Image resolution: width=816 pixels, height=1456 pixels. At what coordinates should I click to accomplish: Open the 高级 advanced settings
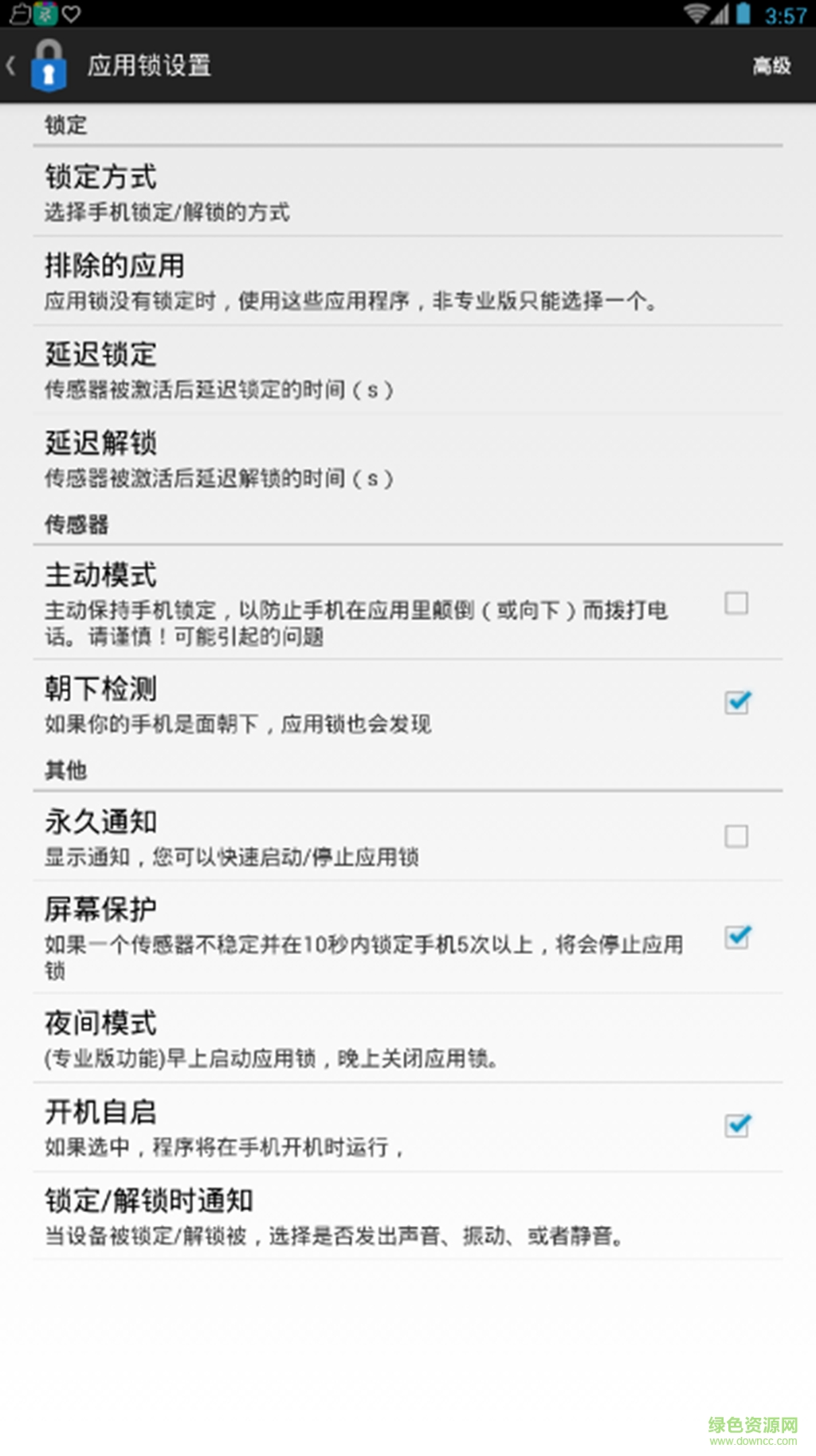771,65
